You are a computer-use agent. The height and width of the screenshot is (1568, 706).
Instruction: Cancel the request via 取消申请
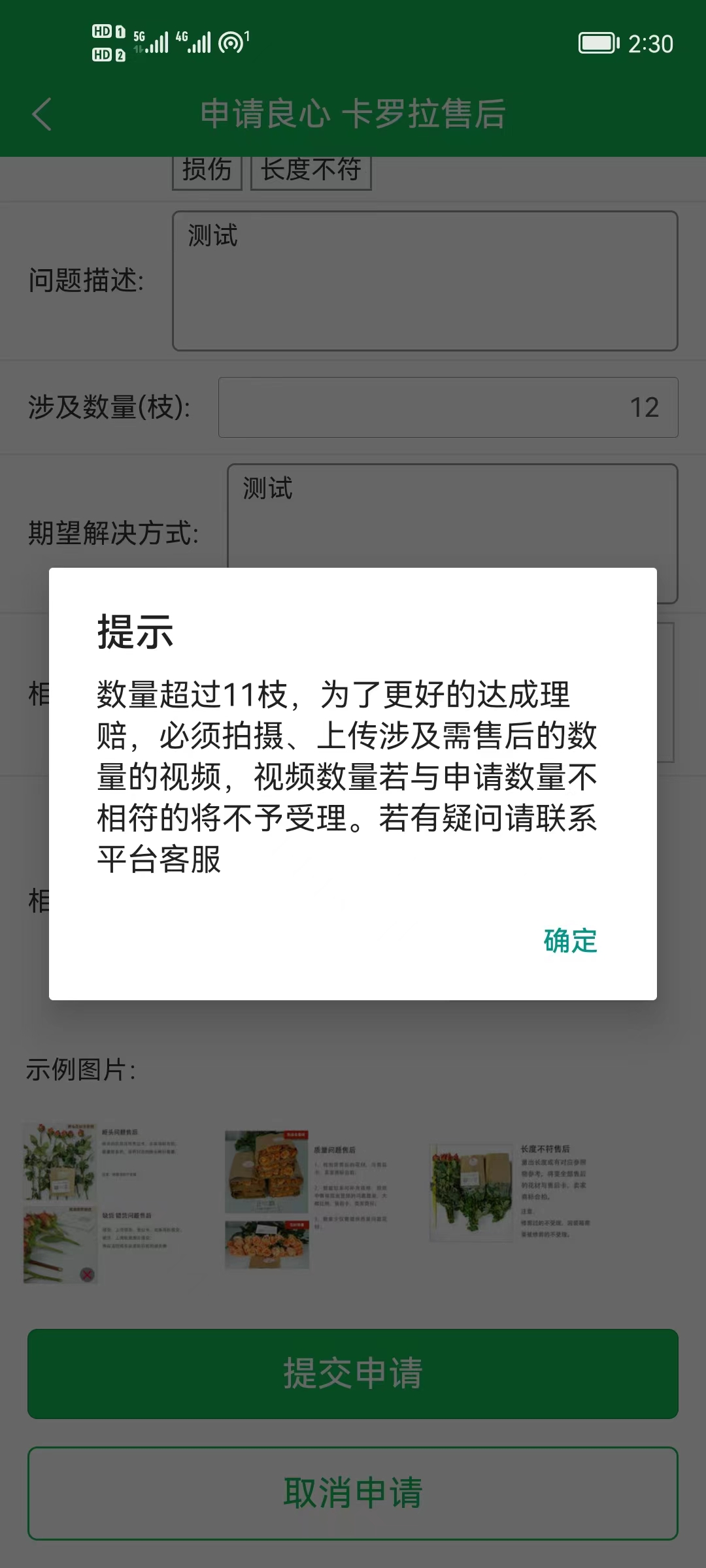pos(353,1493)
